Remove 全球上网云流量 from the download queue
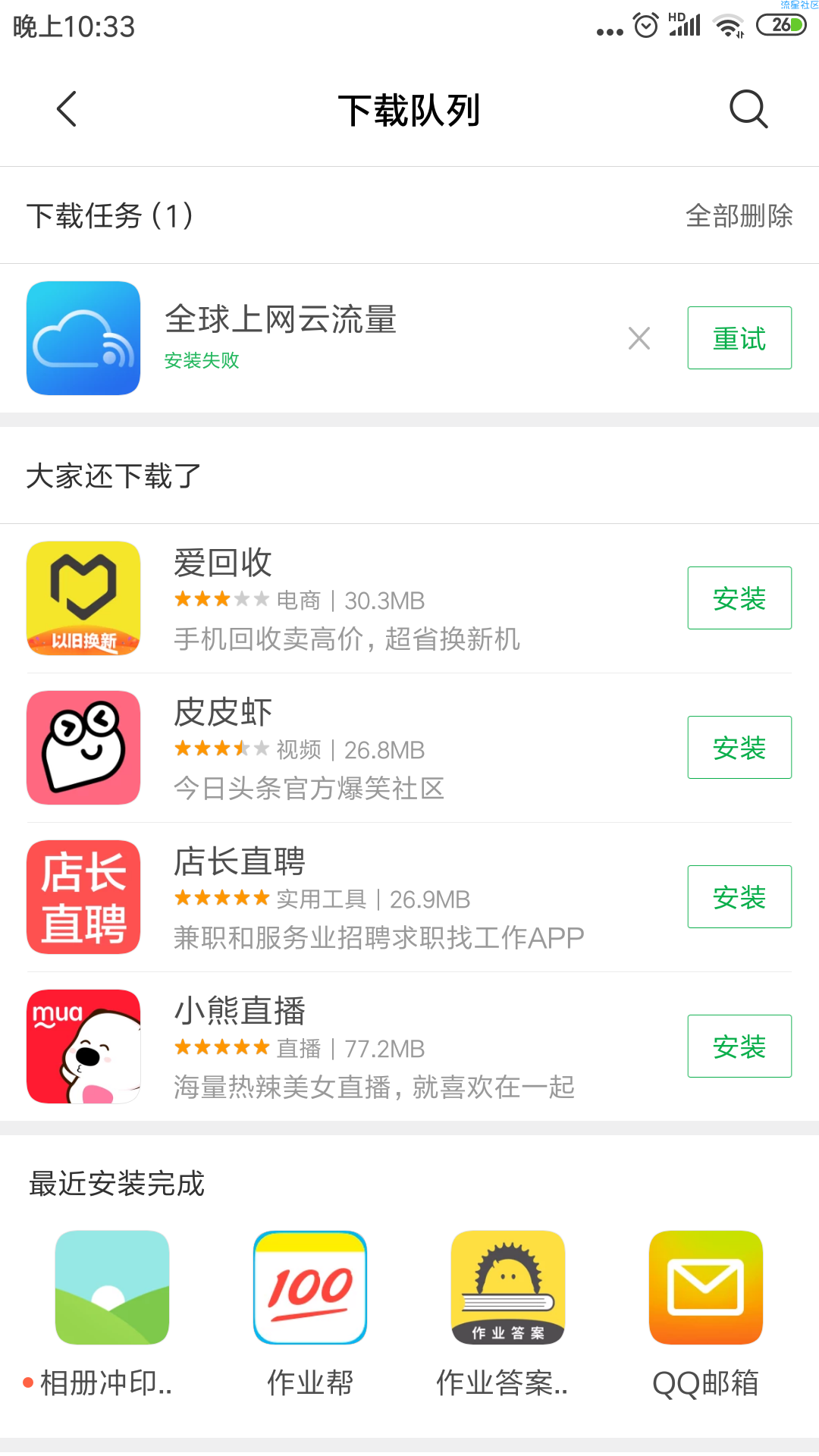 (639, 338)
